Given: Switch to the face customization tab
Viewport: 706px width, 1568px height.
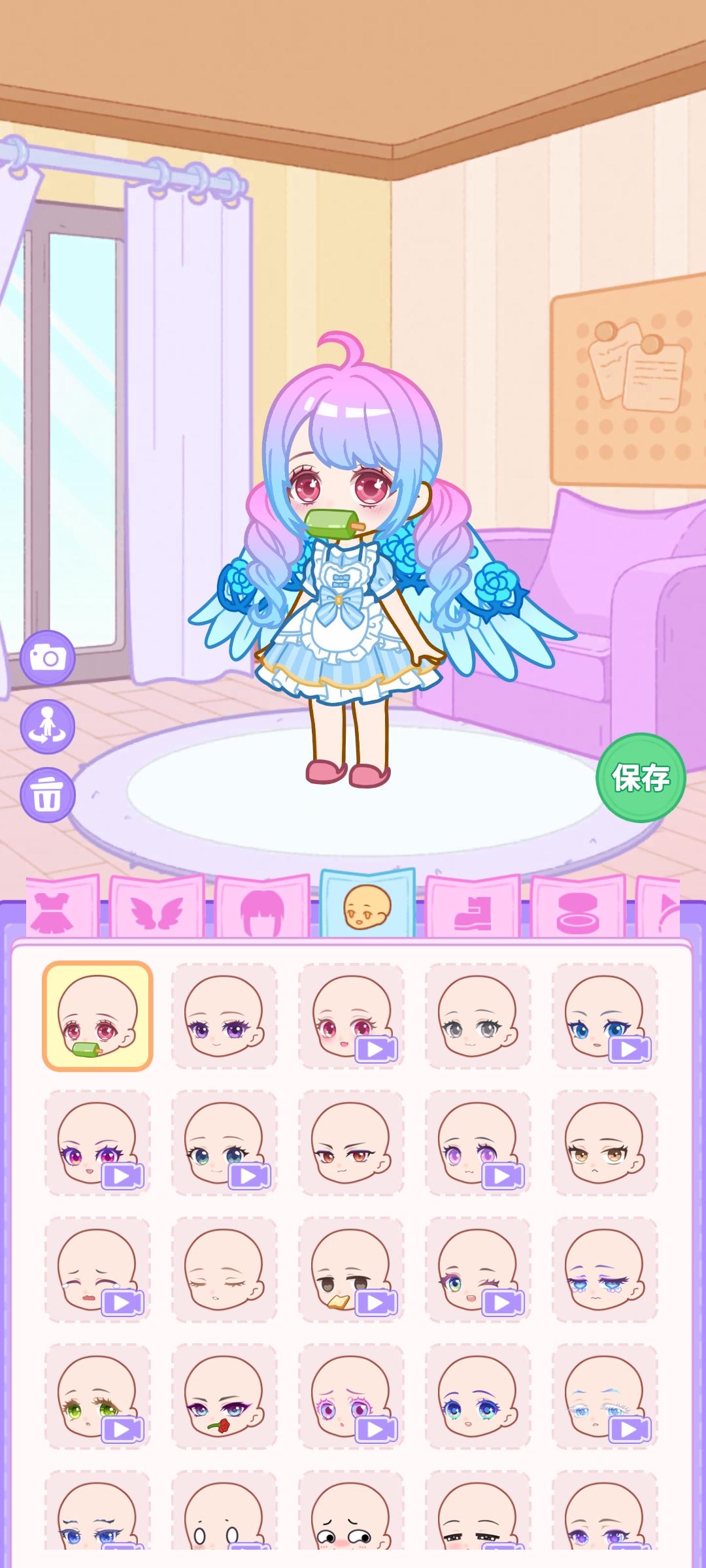Looking at the screenshot, I should coord(369,906).
